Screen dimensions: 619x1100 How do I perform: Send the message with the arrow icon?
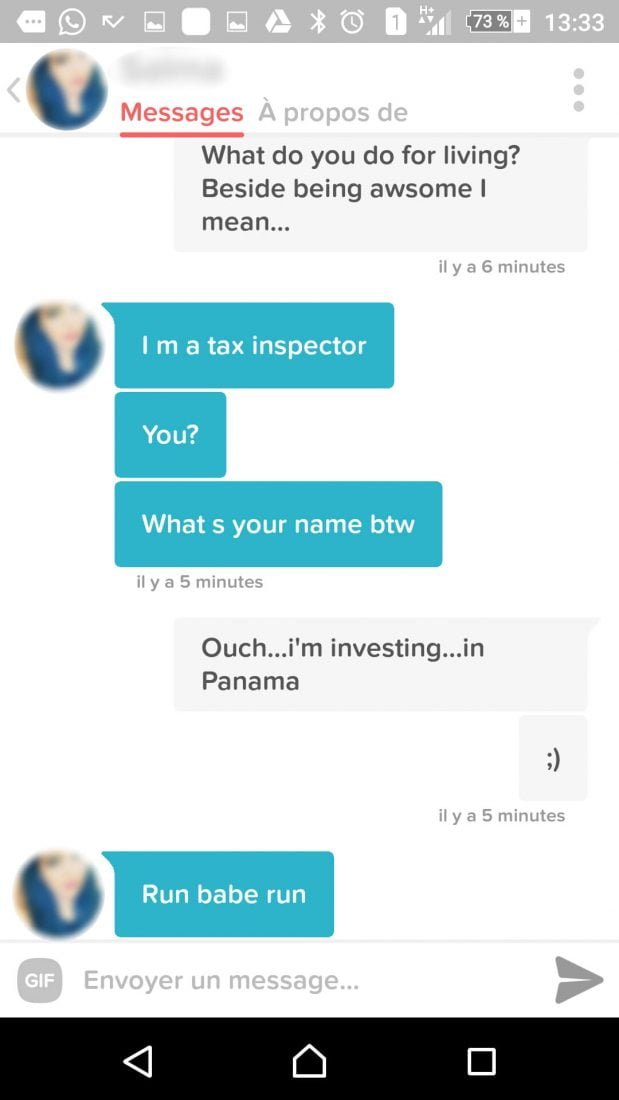(579, 980)
